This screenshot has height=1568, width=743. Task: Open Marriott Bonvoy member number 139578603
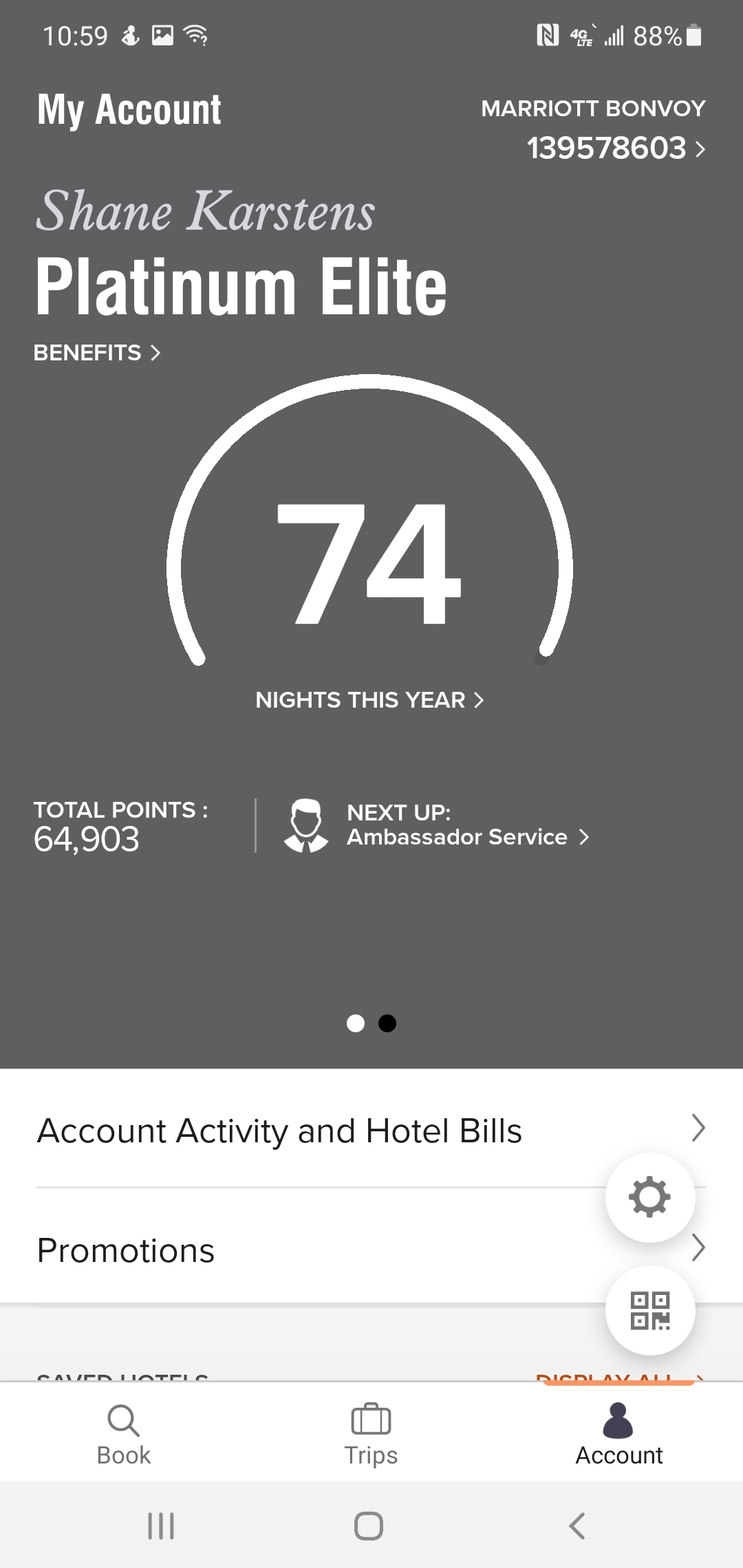[615, 149]
